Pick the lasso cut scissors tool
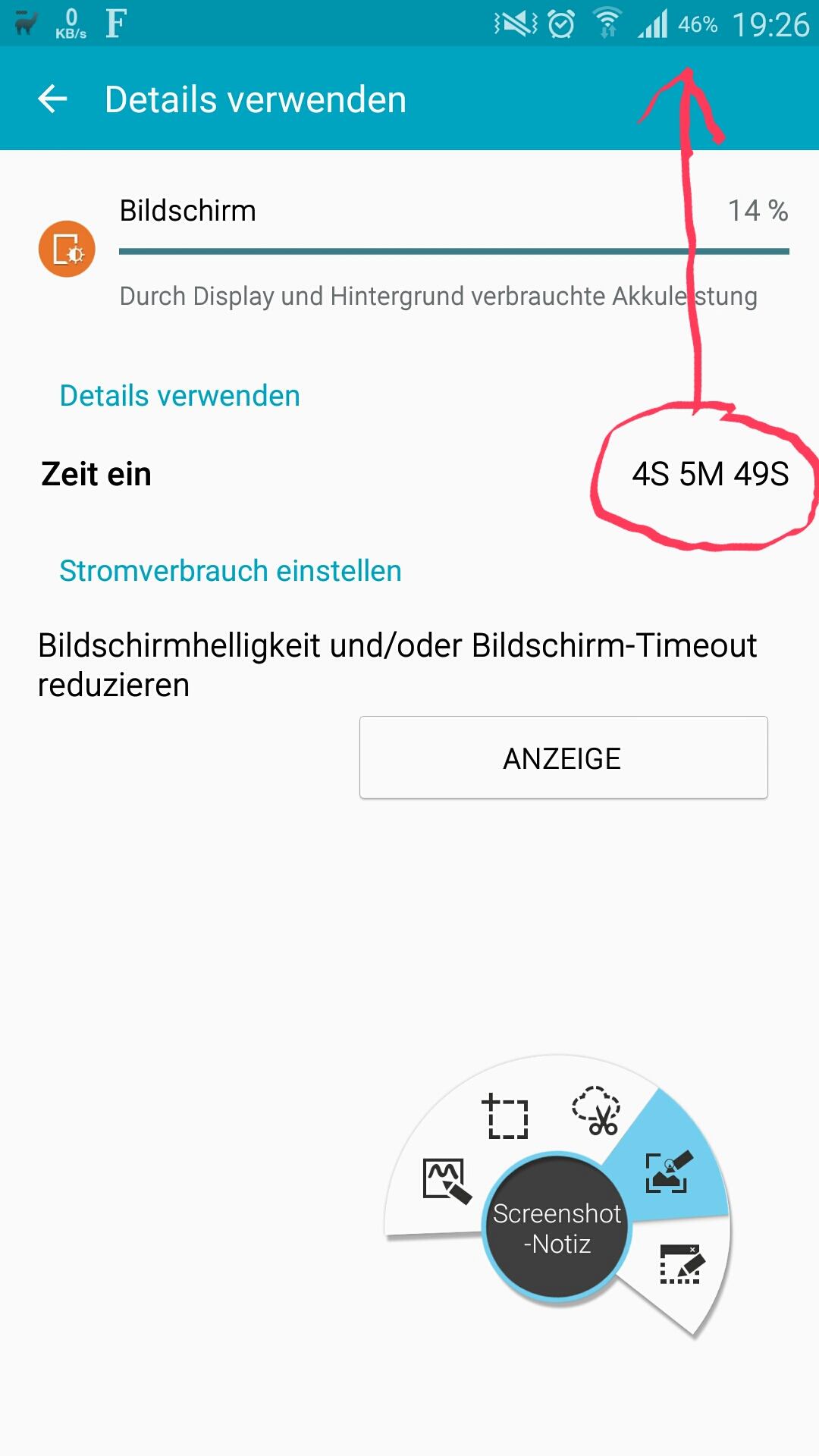Screen dimensions: 819x1456 click(596, 1111)
